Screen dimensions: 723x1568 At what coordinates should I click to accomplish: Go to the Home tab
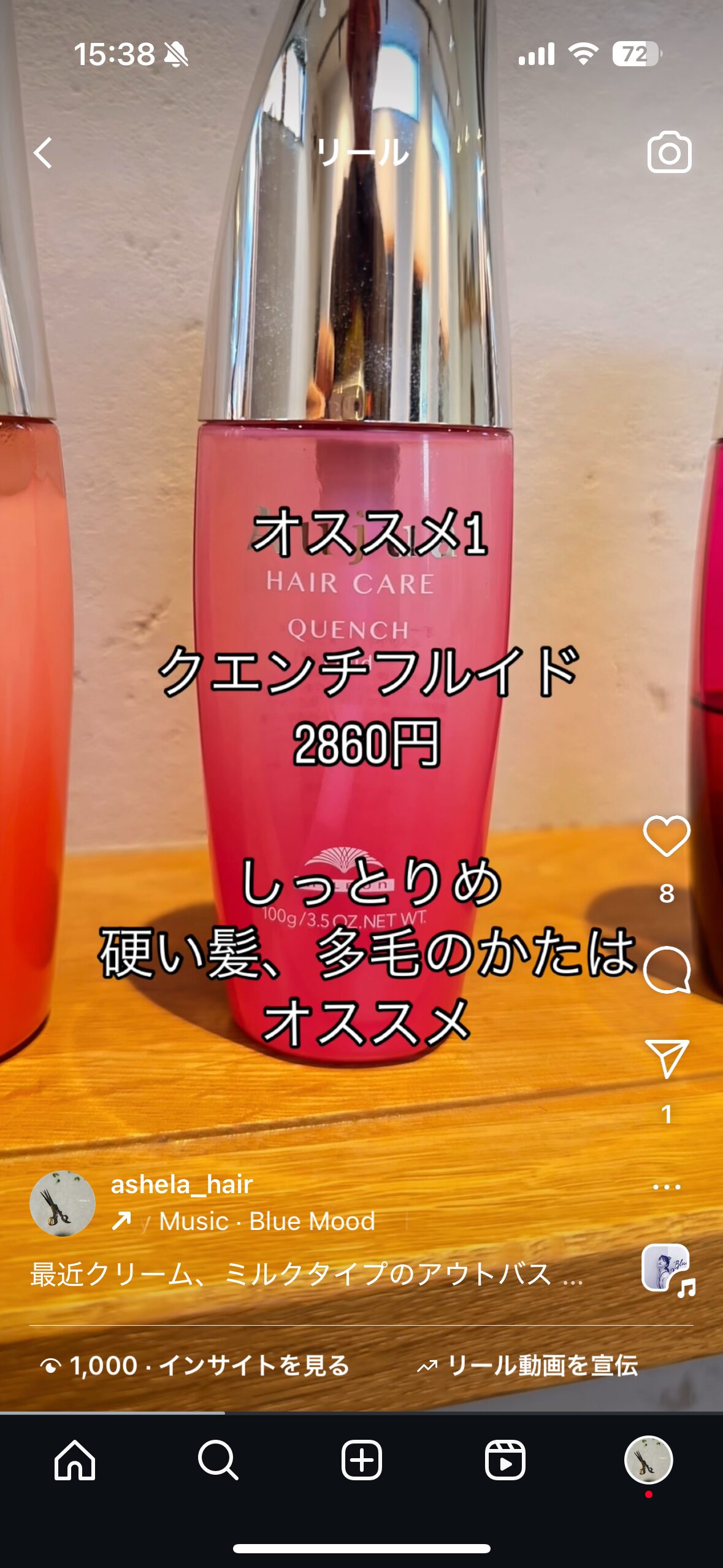(x=75, y=1460)
